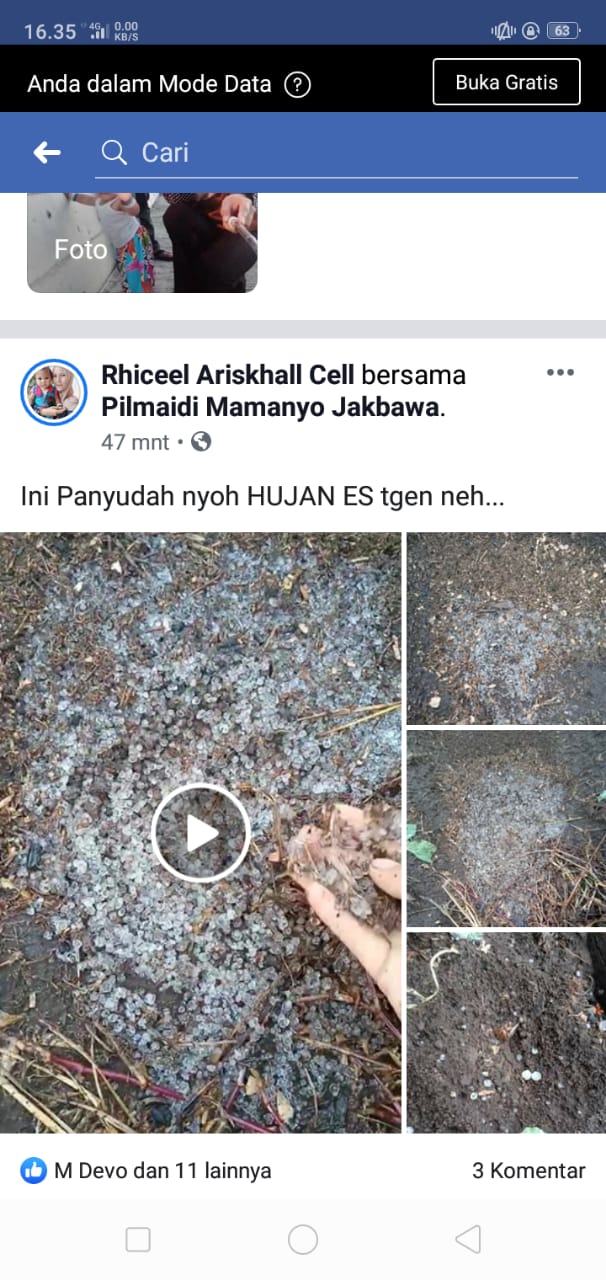Open Rhiceel Ariskhall Cell profile name link

tap(228, 375)
